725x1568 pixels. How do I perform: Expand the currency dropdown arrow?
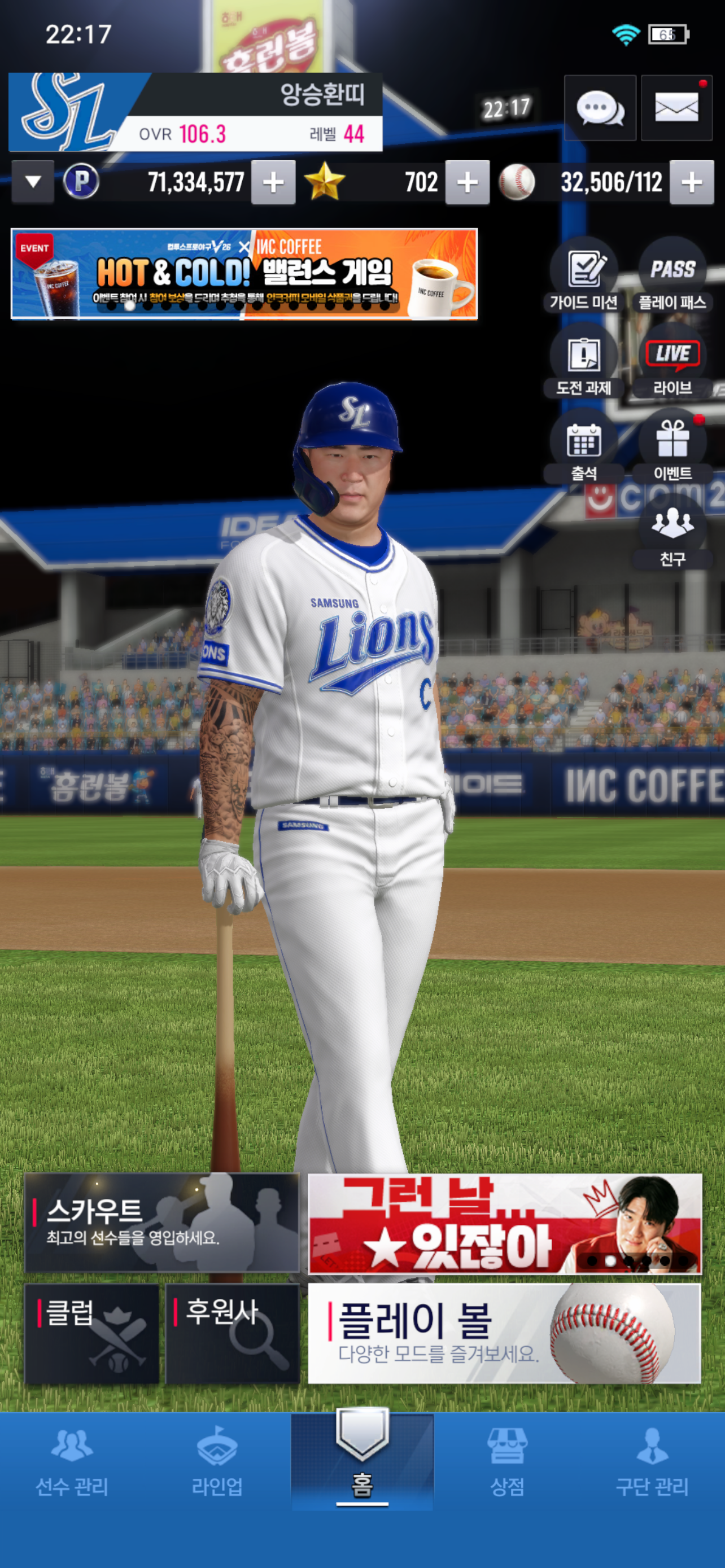click(33, 181)
